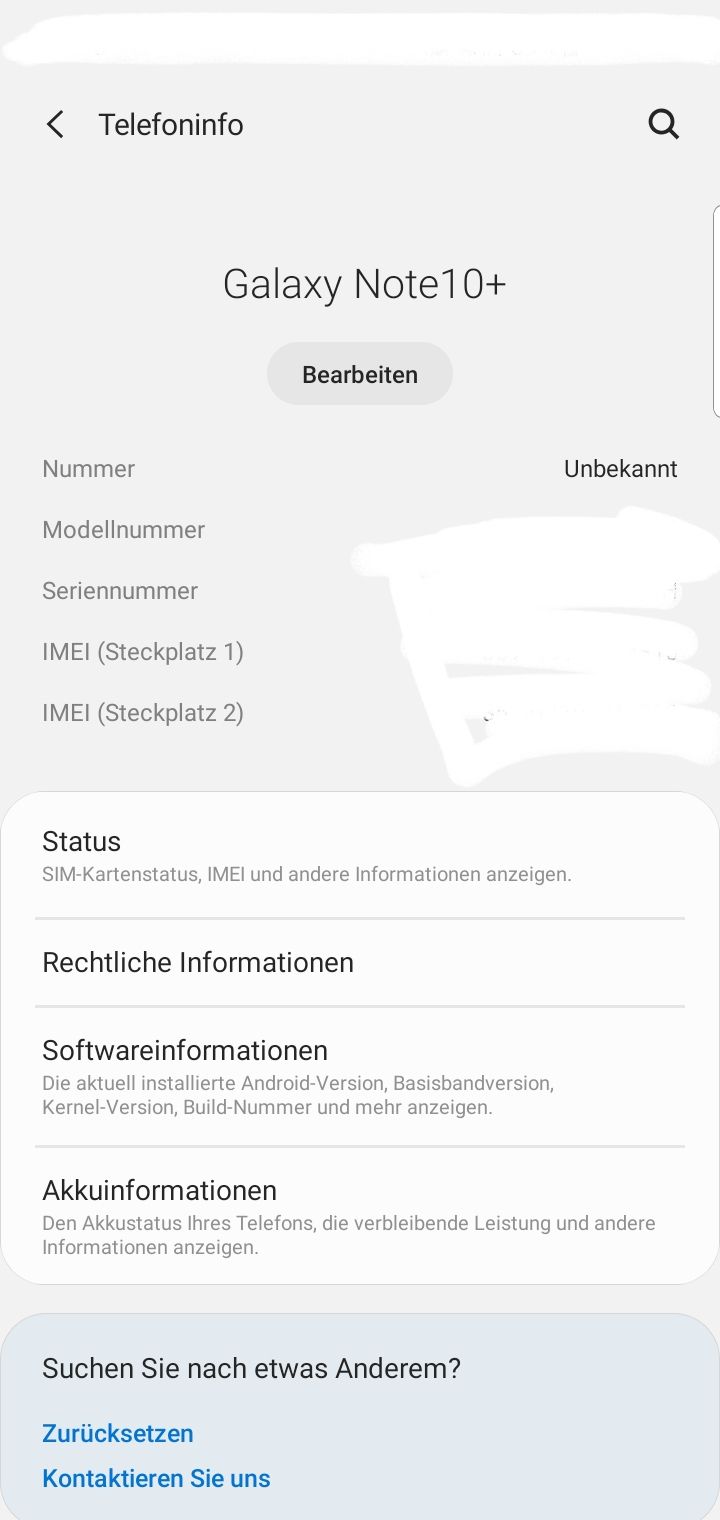Open the search icon

[663, 125]
